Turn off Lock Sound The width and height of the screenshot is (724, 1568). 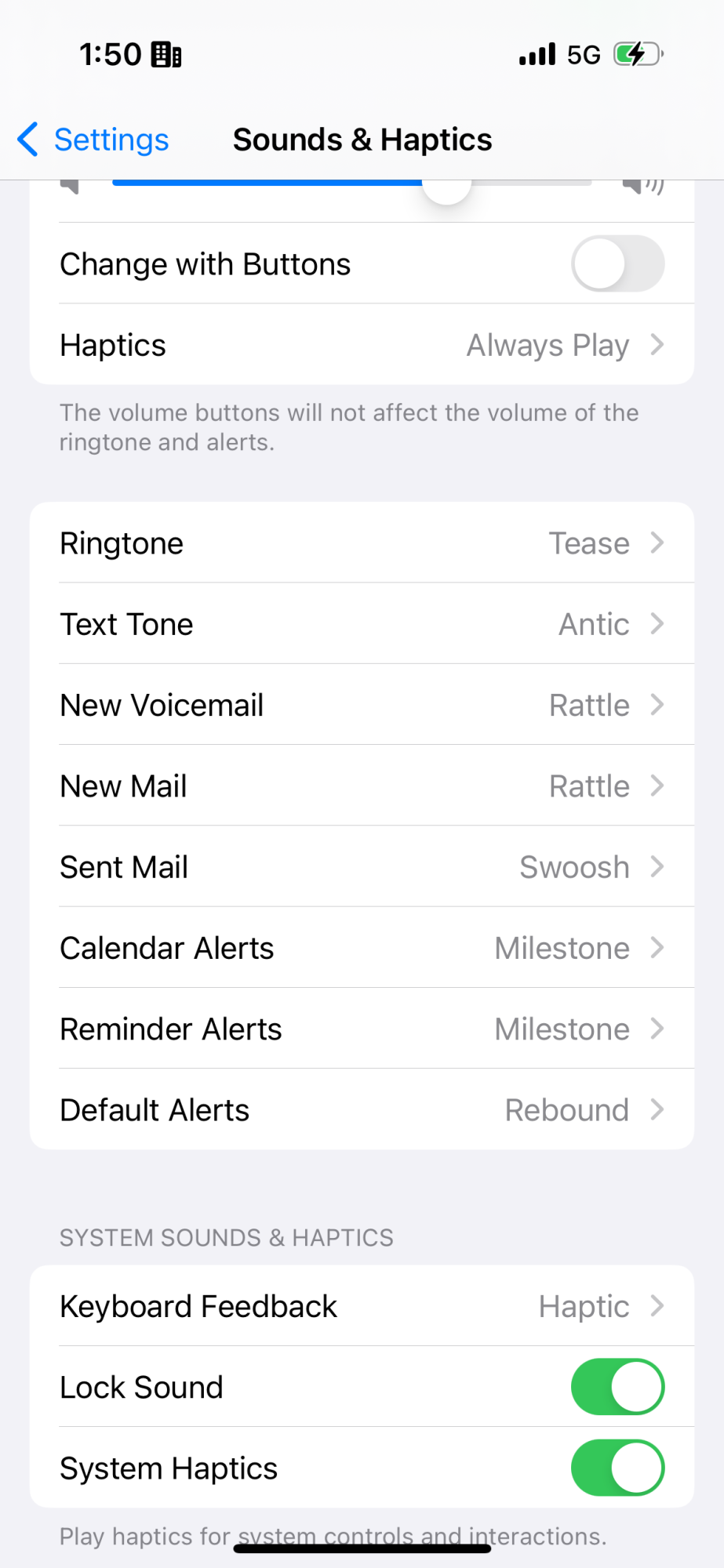pyautogui.click(x=617, y=1387)
